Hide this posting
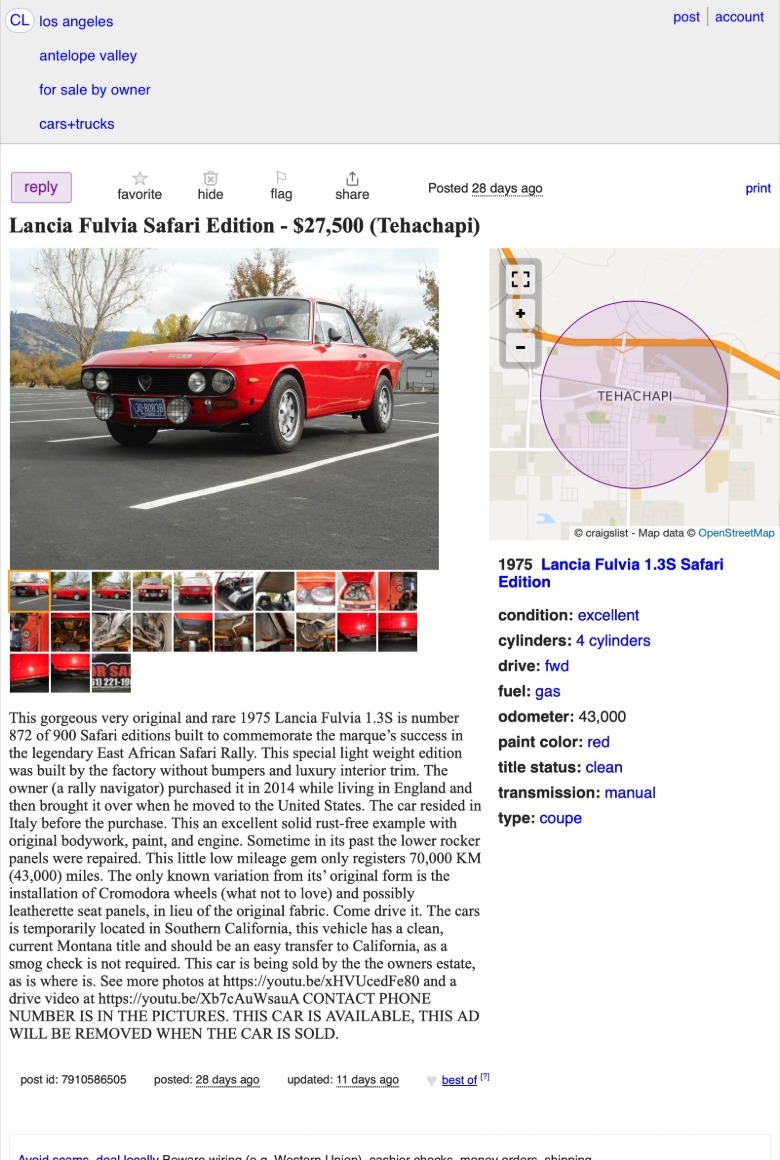 coord(210,185)
